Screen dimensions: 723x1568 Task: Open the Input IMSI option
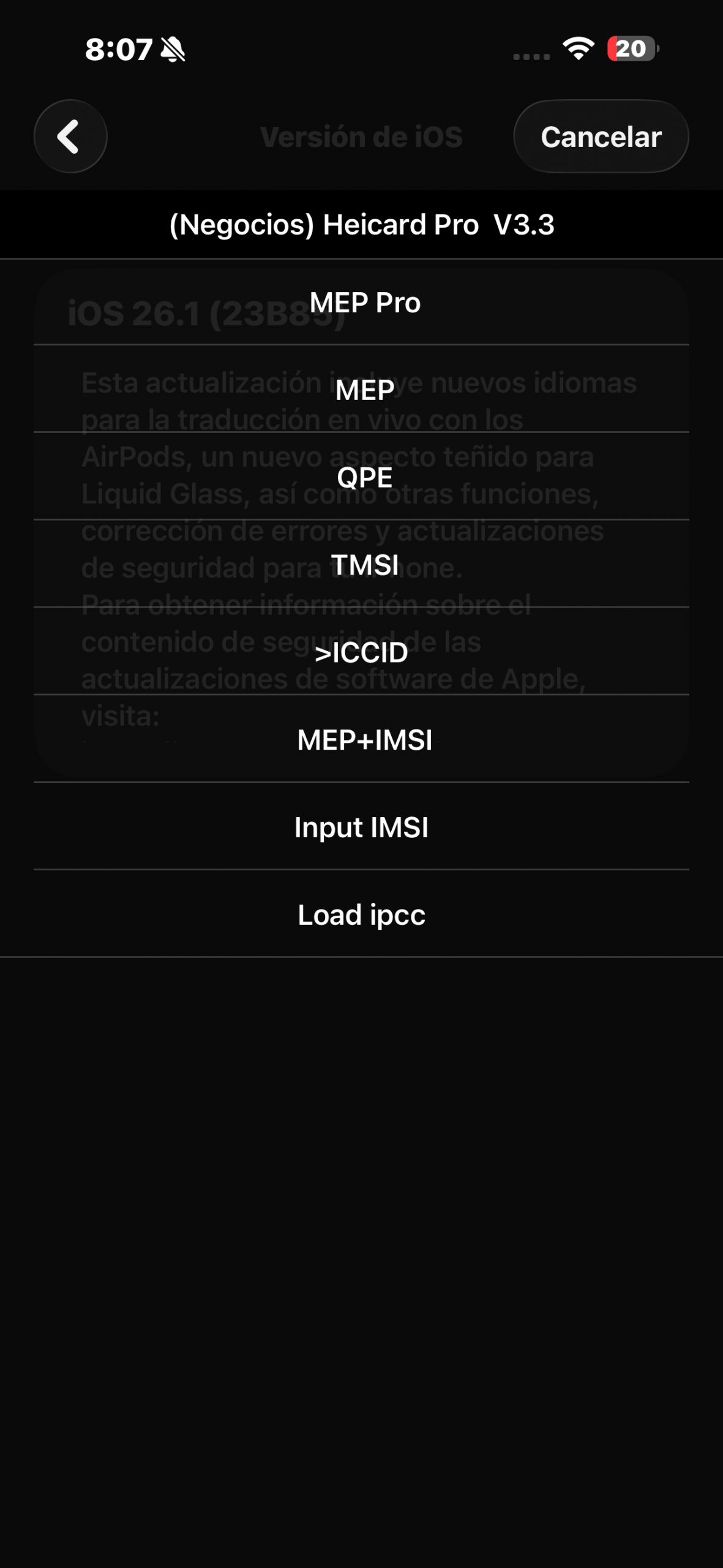(x=361, y=827)
